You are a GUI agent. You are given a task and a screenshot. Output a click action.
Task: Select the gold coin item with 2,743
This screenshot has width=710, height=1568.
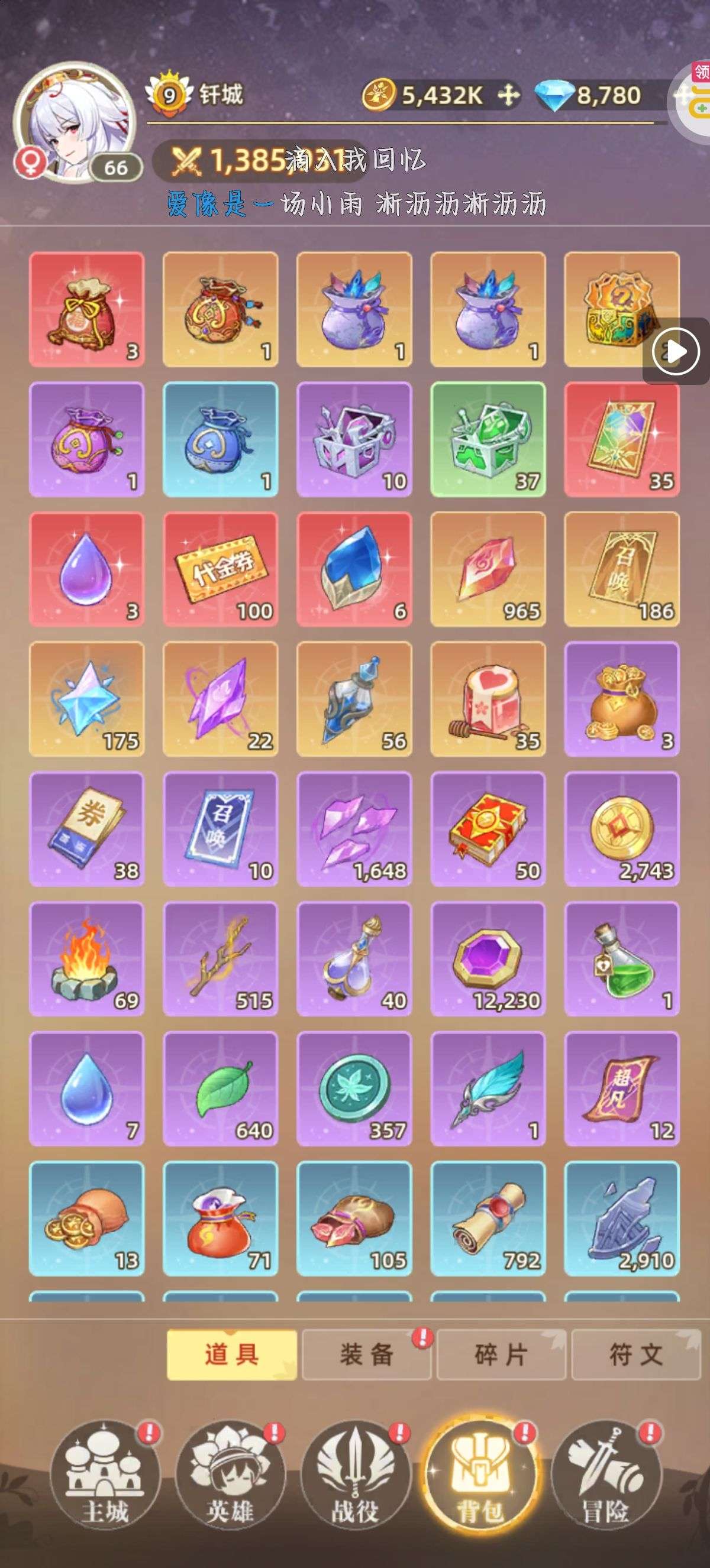[622, 829]
